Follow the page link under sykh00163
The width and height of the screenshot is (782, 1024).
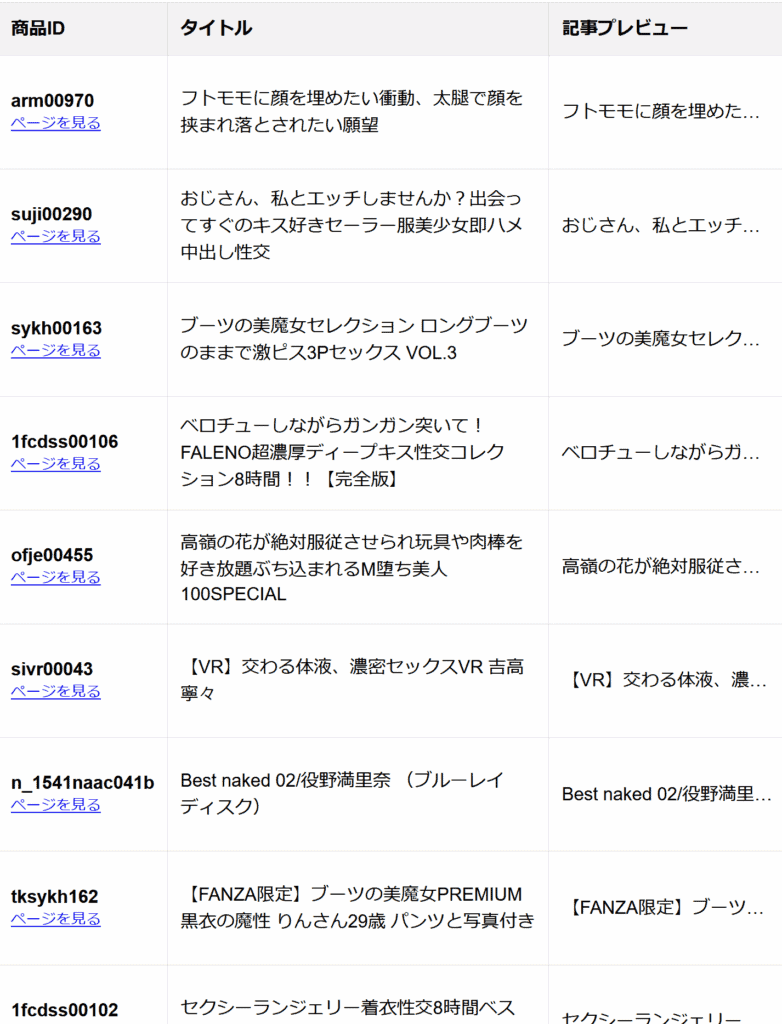(56, 351)
